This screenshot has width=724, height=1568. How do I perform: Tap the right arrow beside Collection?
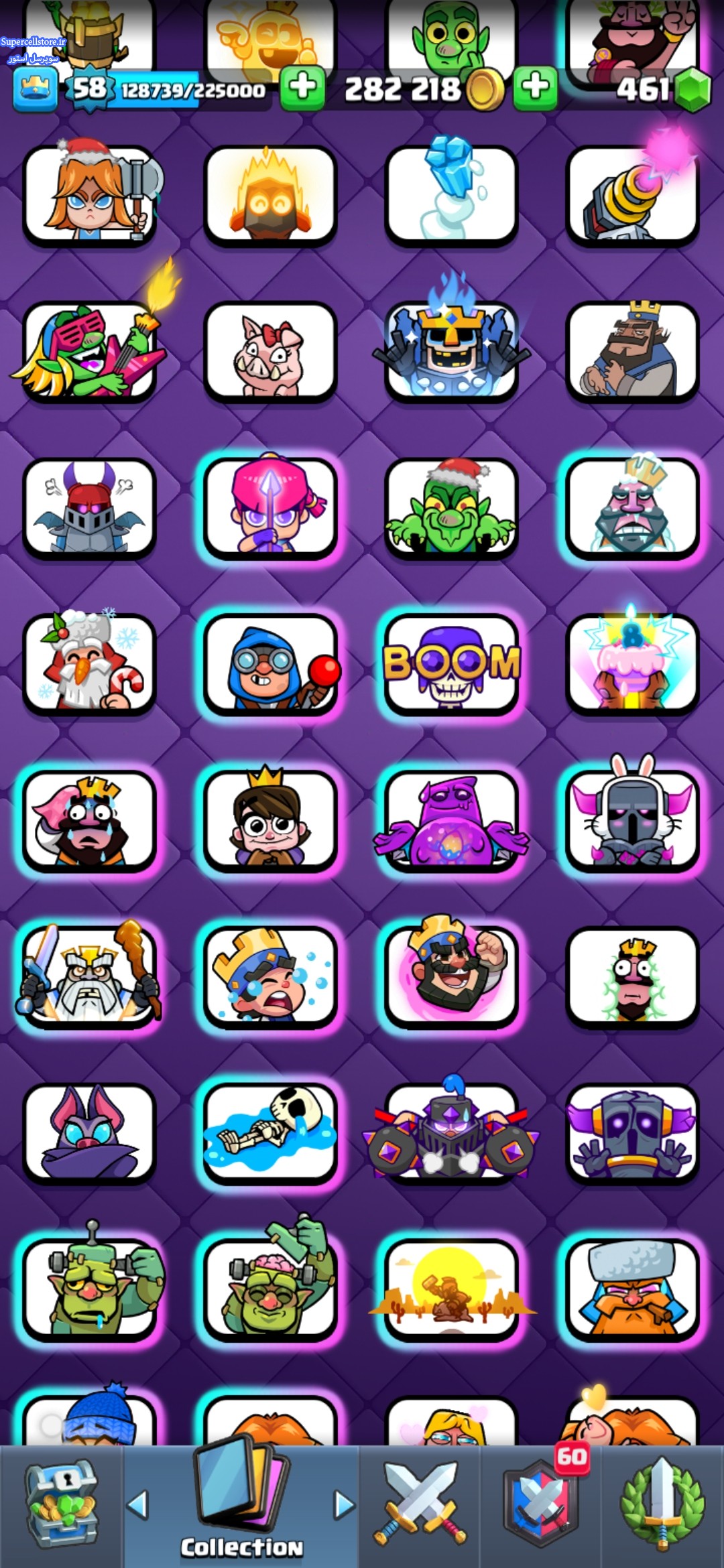tap(344, 1504)
